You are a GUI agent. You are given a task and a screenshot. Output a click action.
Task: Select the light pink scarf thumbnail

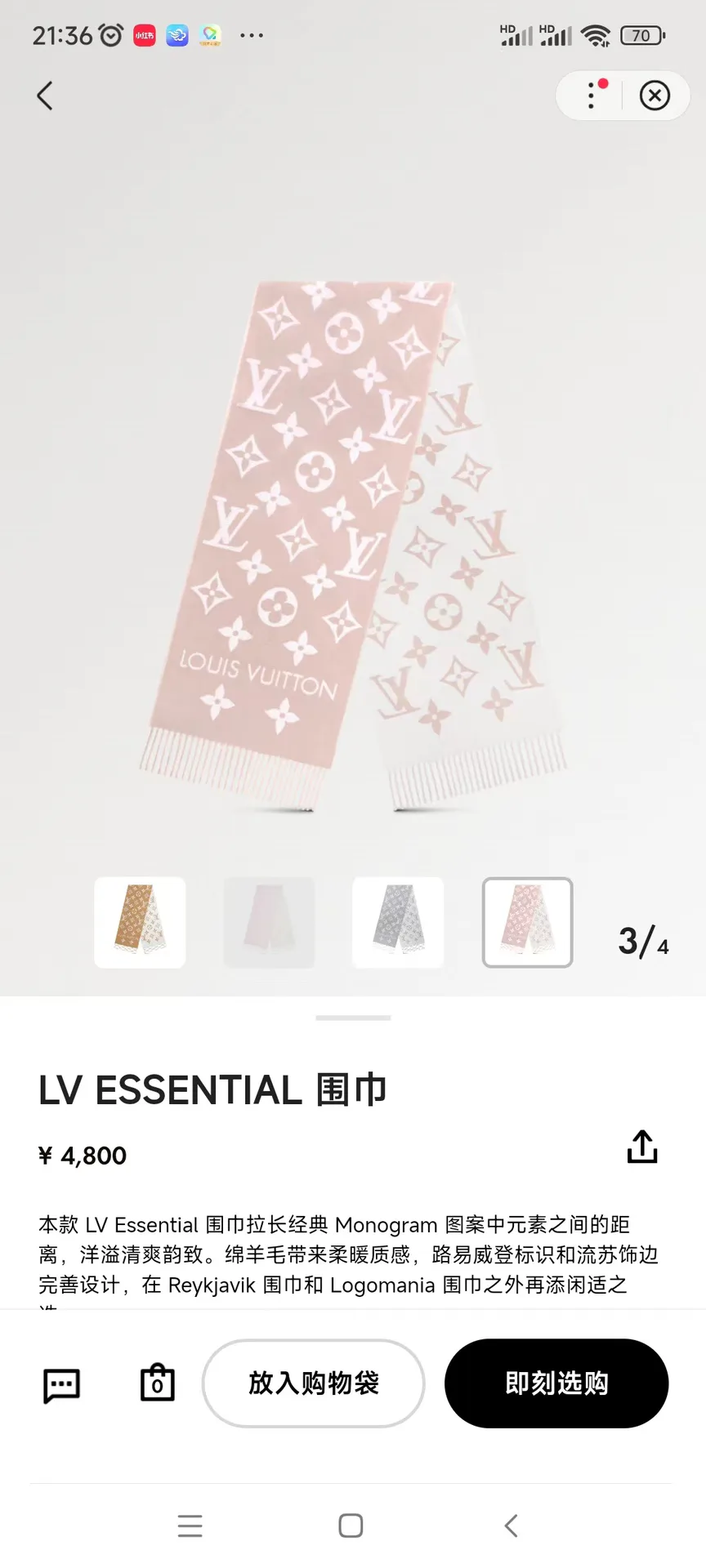(269, 923)
